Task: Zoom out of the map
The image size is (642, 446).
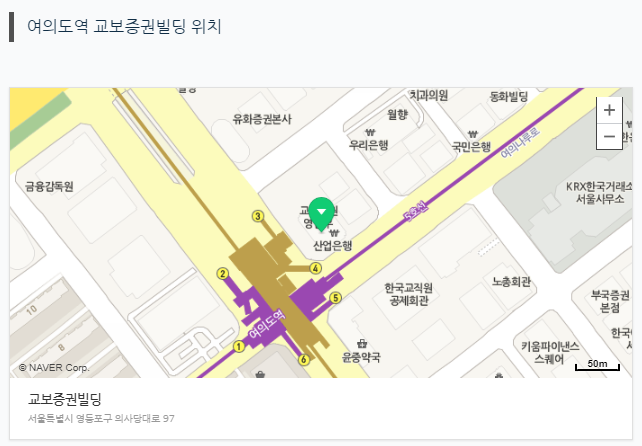Action: coord(609,136)
